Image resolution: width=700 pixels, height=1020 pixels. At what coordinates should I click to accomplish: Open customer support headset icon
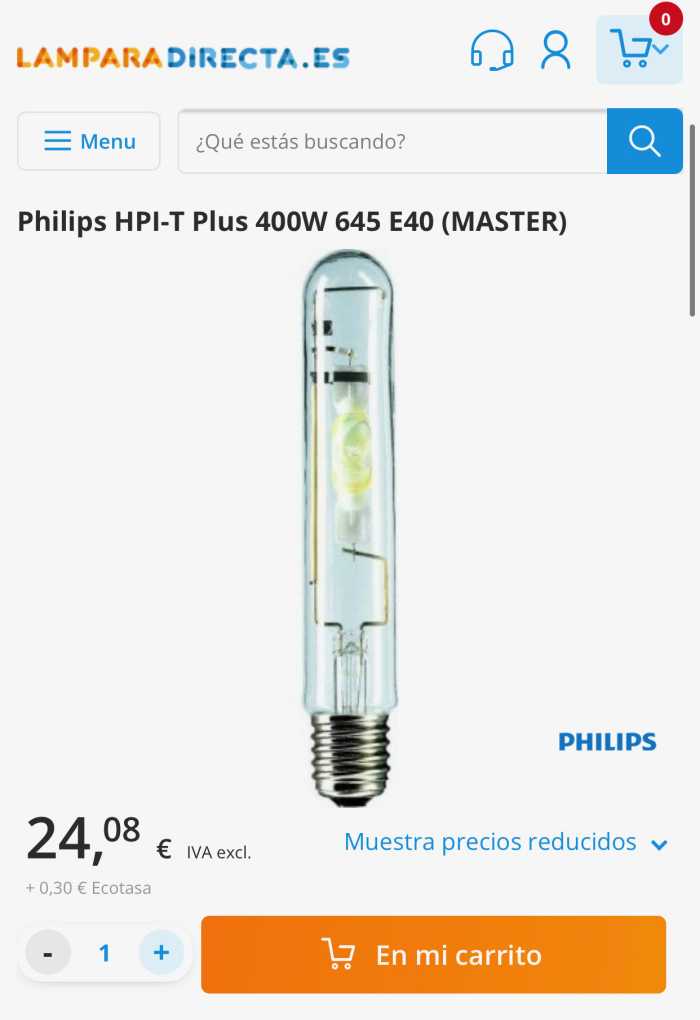492,50
